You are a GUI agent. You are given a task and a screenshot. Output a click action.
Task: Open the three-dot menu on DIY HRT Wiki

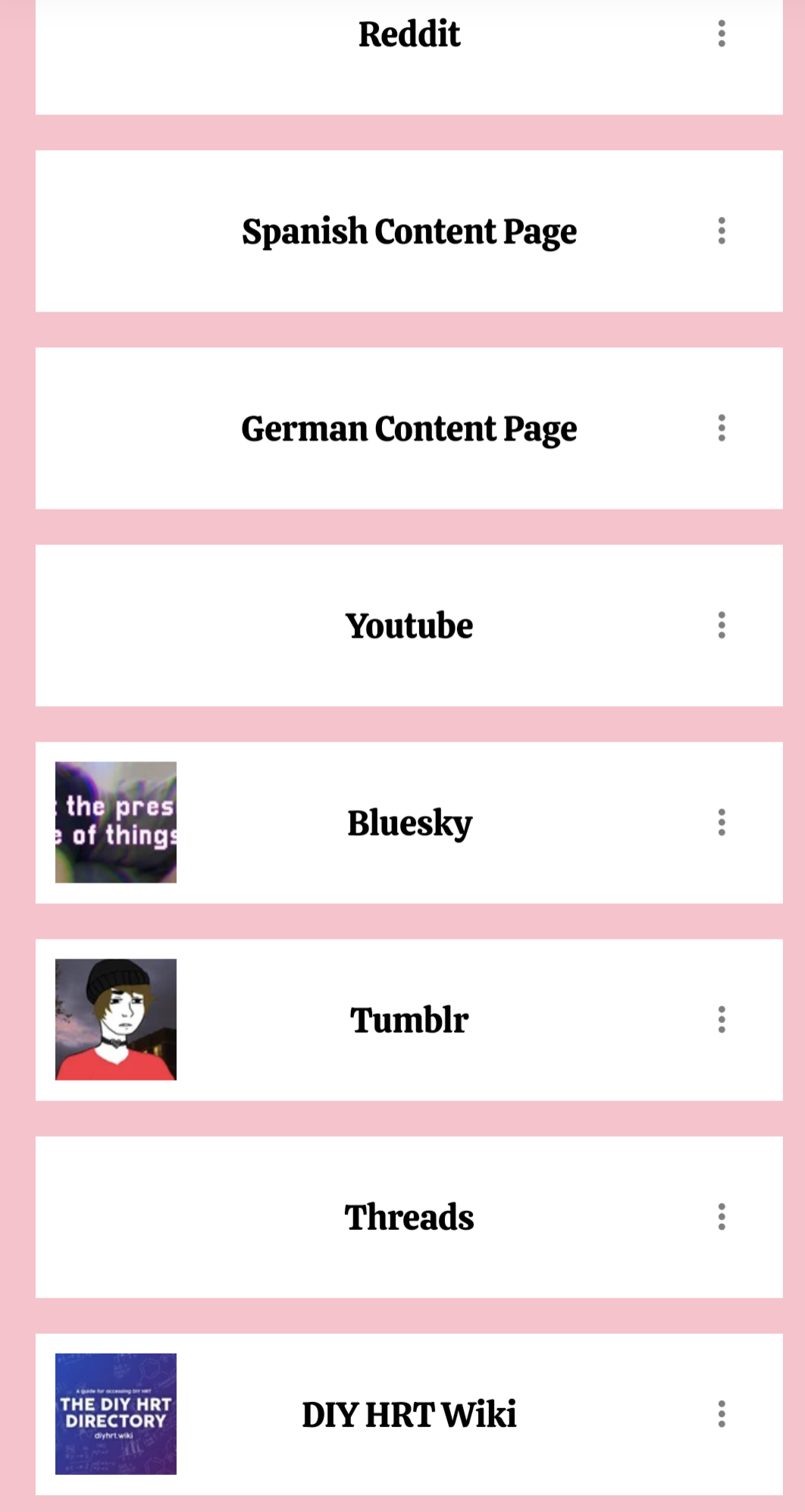pyautogui.click(x=722, y=1414)
